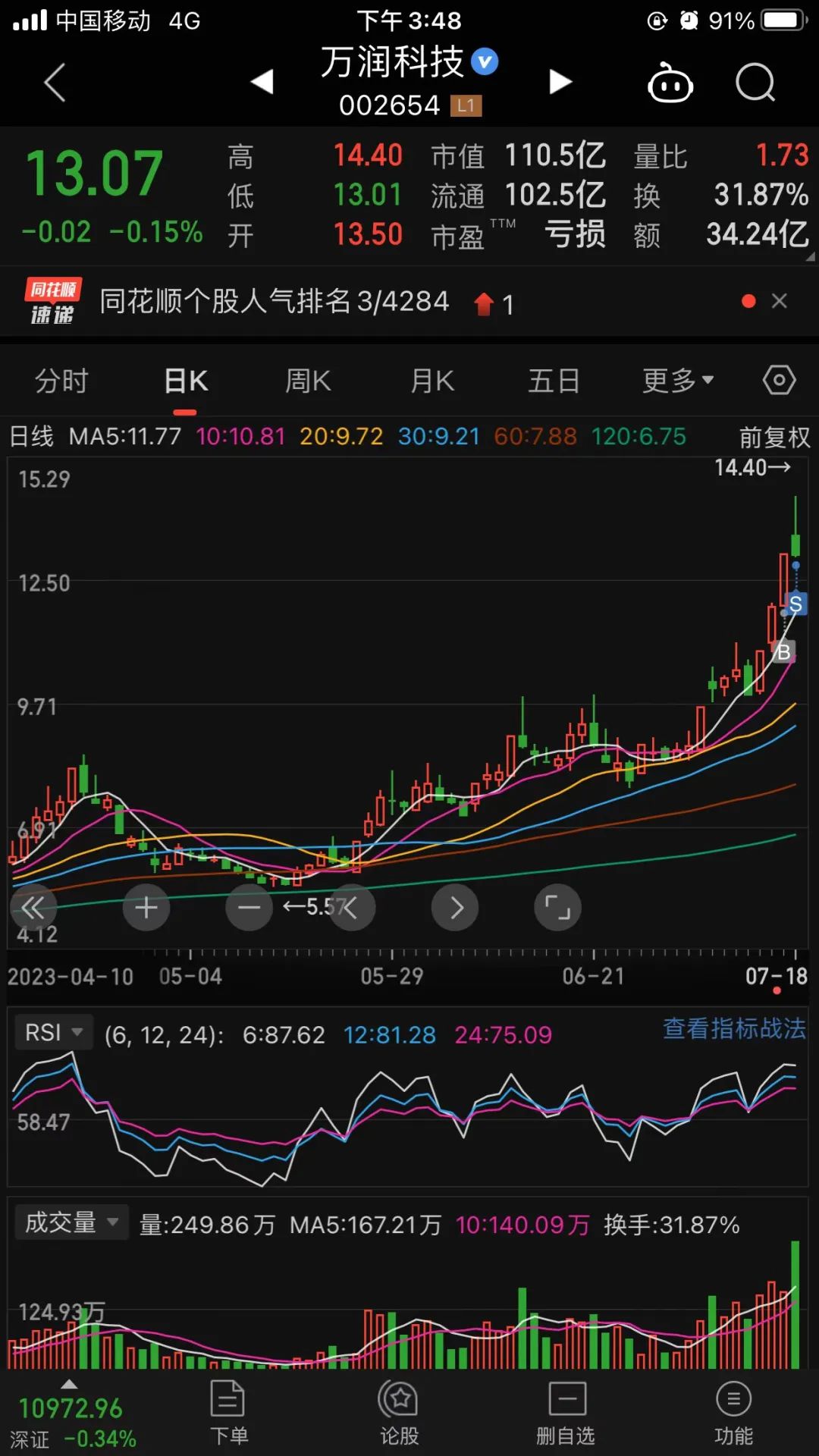Select the 周K chart tab
This screenshot has height=1456, width=819.
click(x=308, y=381)
